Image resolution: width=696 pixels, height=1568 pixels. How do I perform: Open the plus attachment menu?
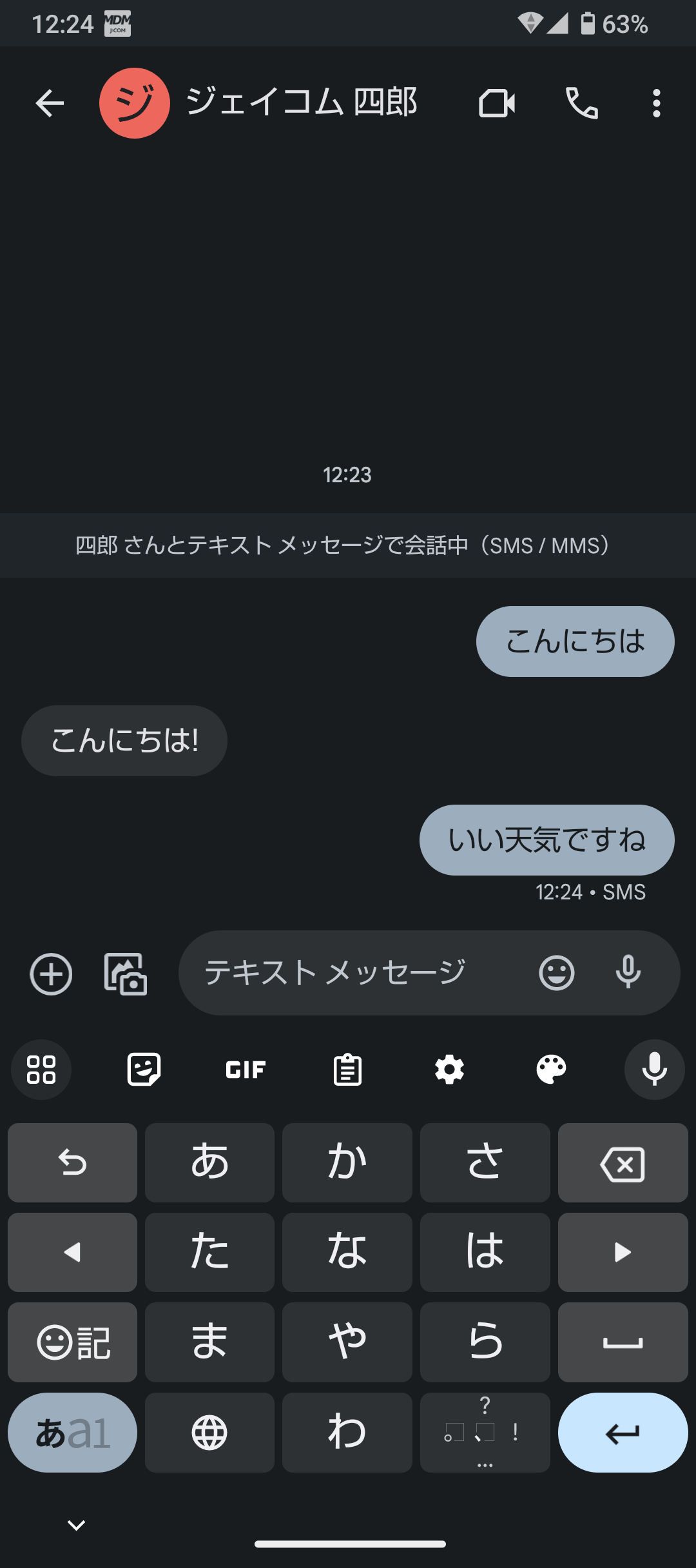[x=51, y=974]
